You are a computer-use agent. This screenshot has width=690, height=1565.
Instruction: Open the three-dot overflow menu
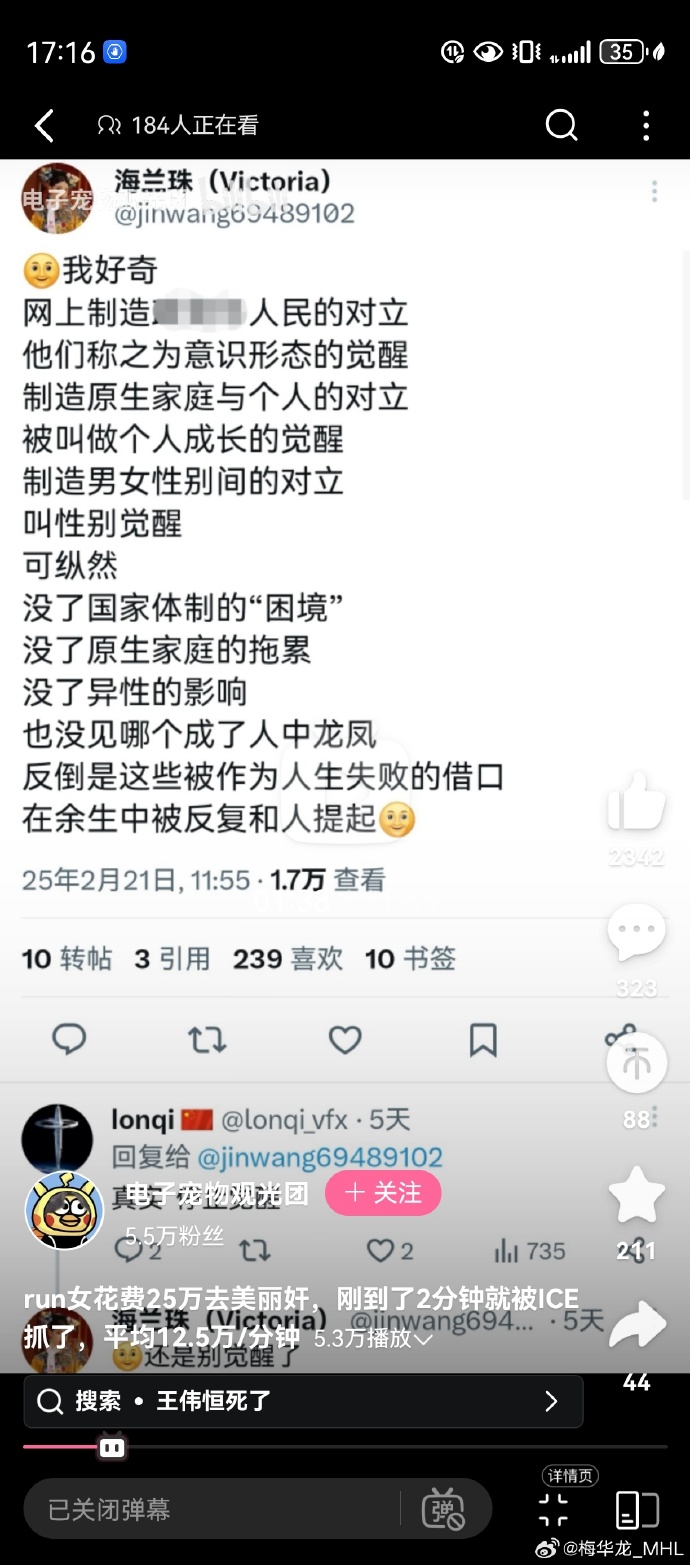646,126
